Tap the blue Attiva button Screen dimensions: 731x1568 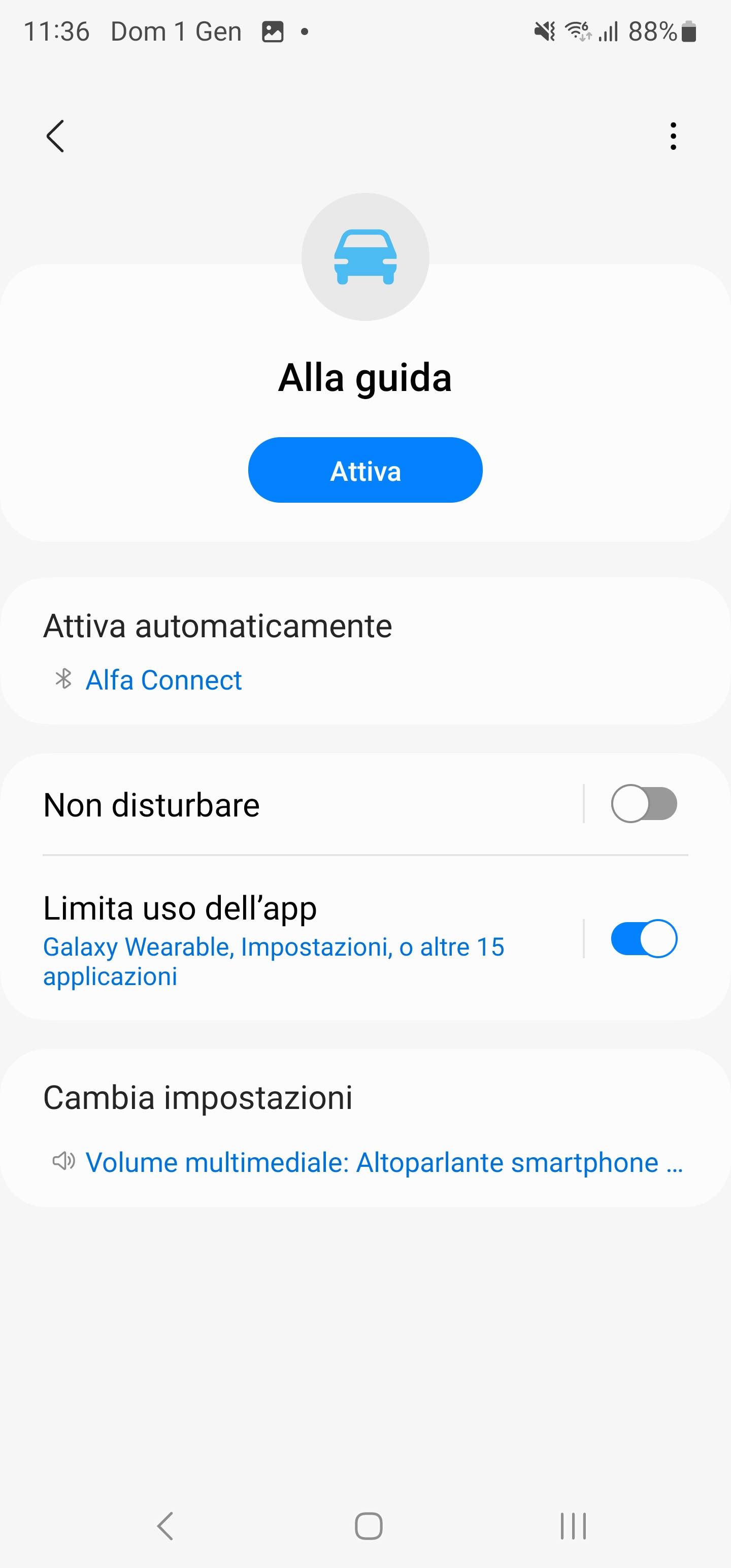point(365,470)
